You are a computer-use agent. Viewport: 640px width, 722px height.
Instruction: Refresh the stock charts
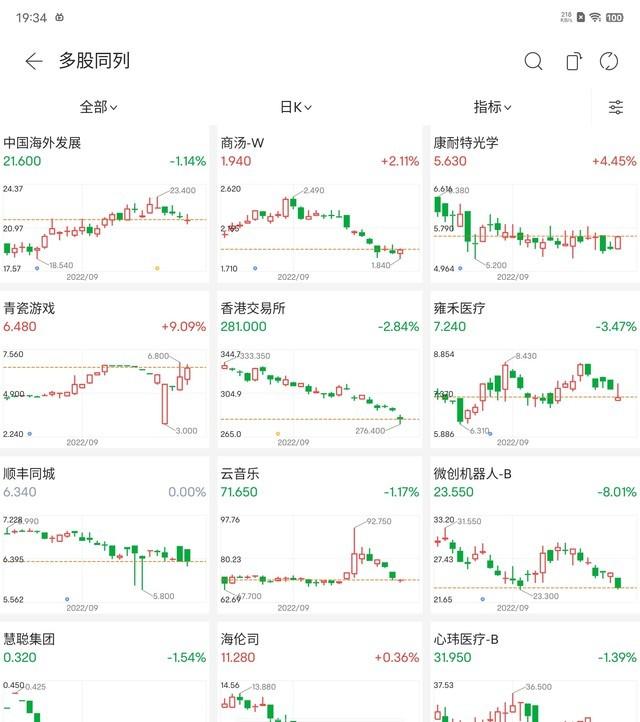pyautogui.click(x=609, y=61)
